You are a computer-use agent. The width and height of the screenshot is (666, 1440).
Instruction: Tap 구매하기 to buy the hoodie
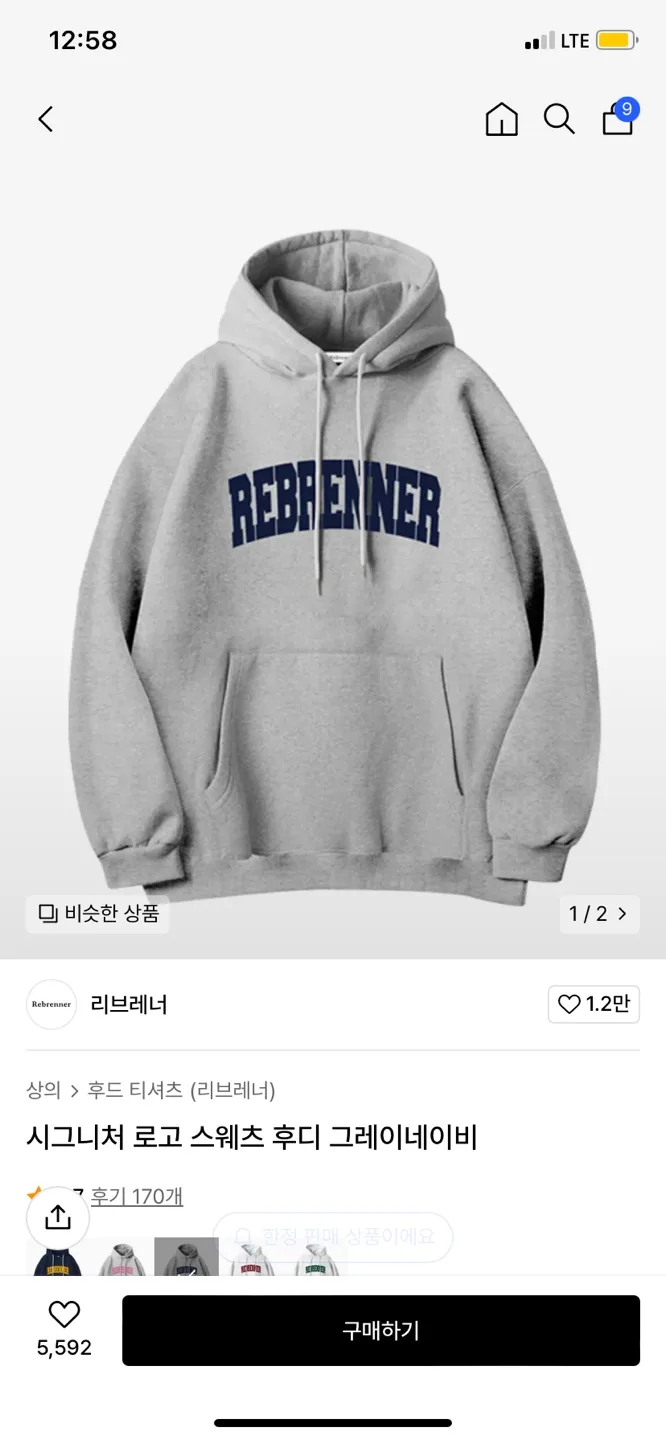coord(381,1331)
